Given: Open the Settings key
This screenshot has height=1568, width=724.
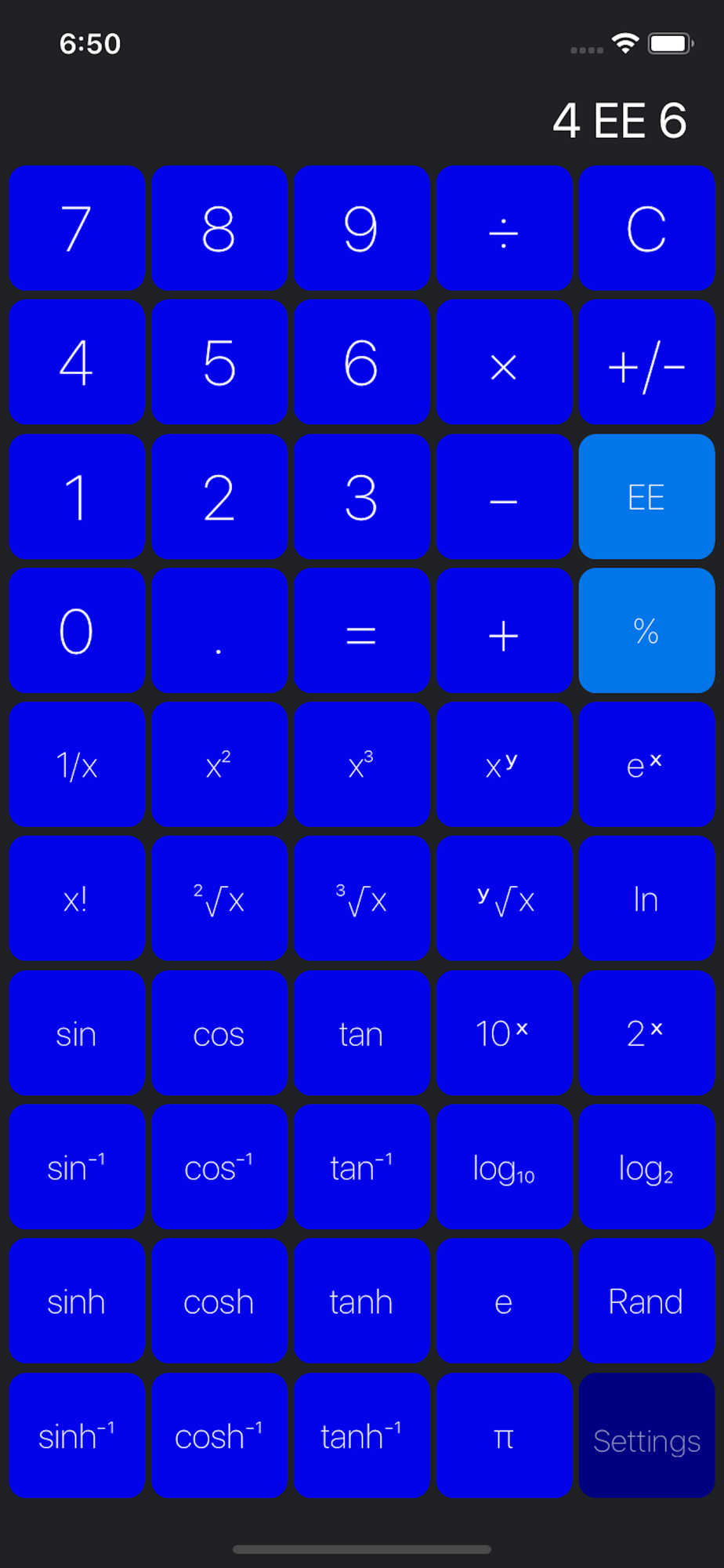Looking at the screenshot, I should [x=646, y=1436].
